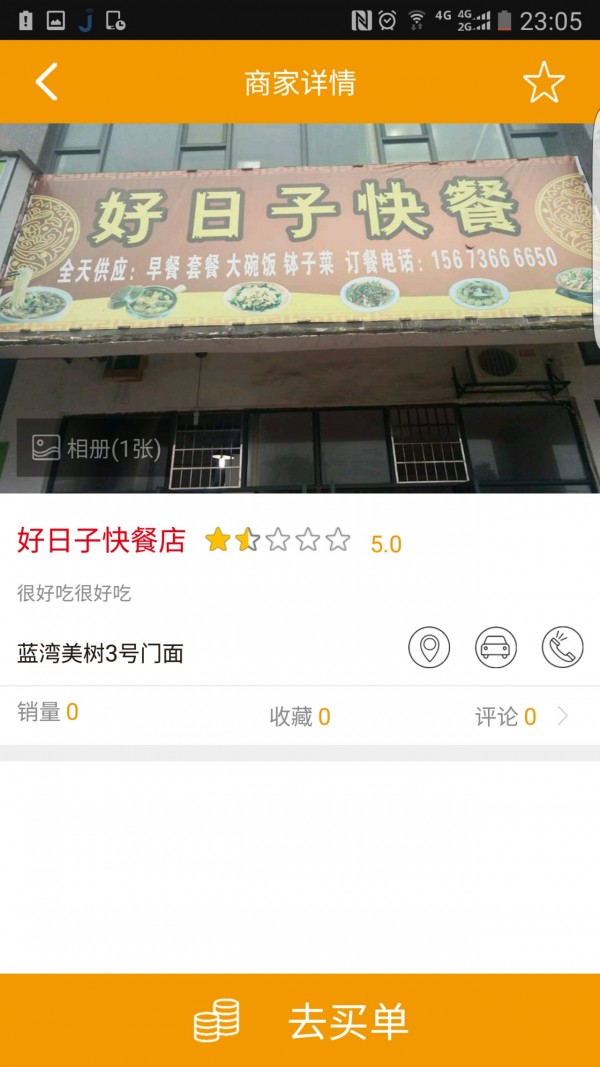Call the merchant by phone
This screenshot has height=1067, width=600.
pos(562,647)
